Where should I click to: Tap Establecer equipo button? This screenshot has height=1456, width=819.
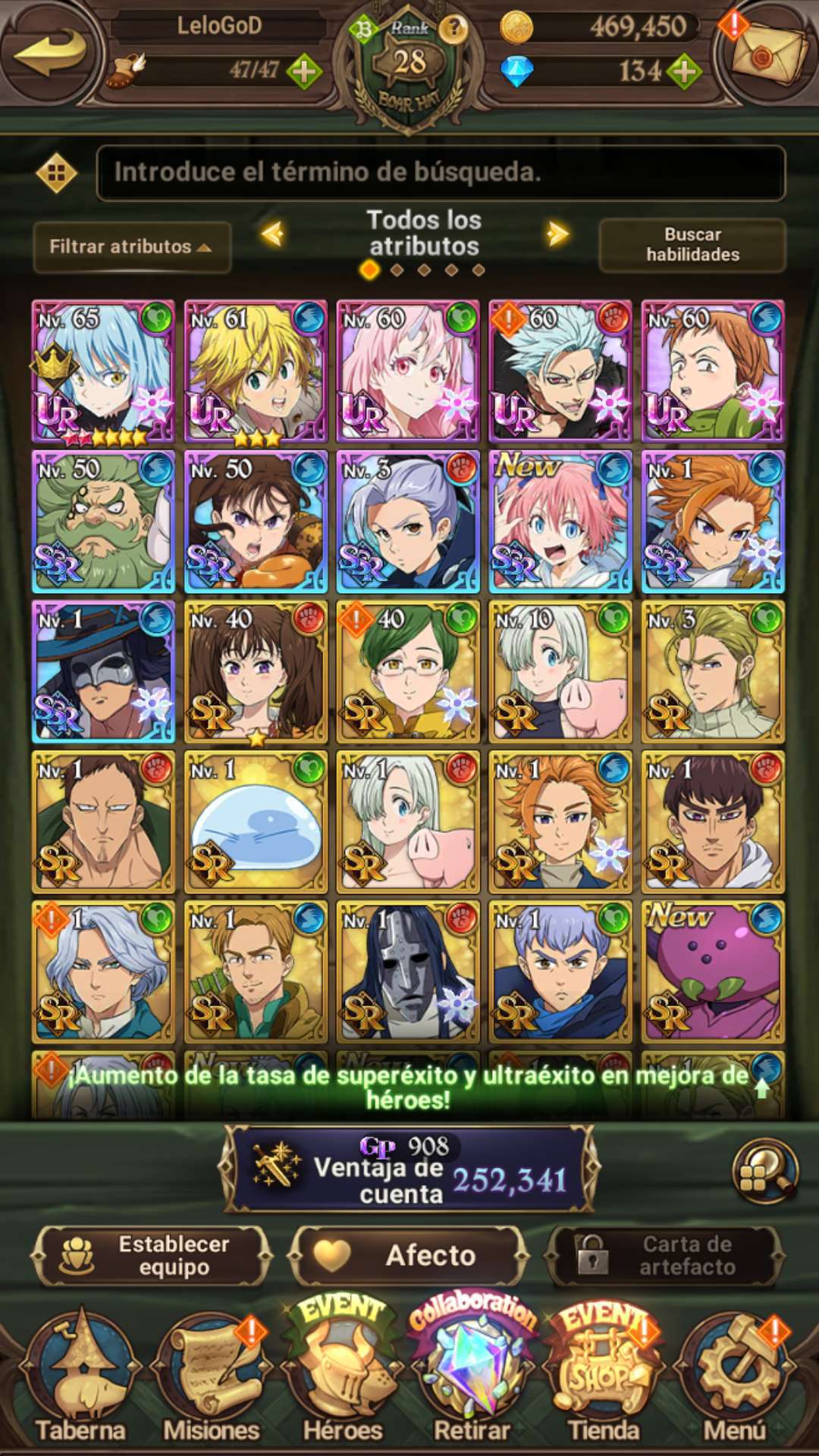click(x=152, y=1256)
